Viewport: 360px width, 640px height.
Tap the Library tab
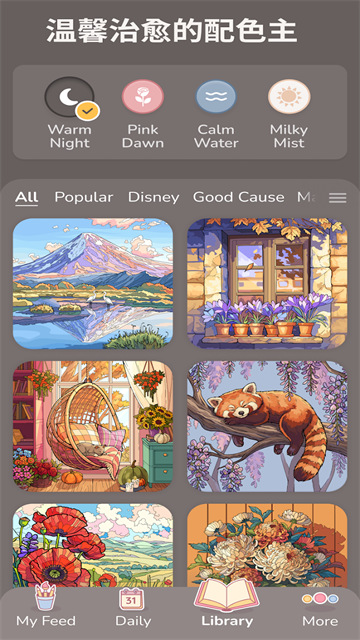(227, 604)
